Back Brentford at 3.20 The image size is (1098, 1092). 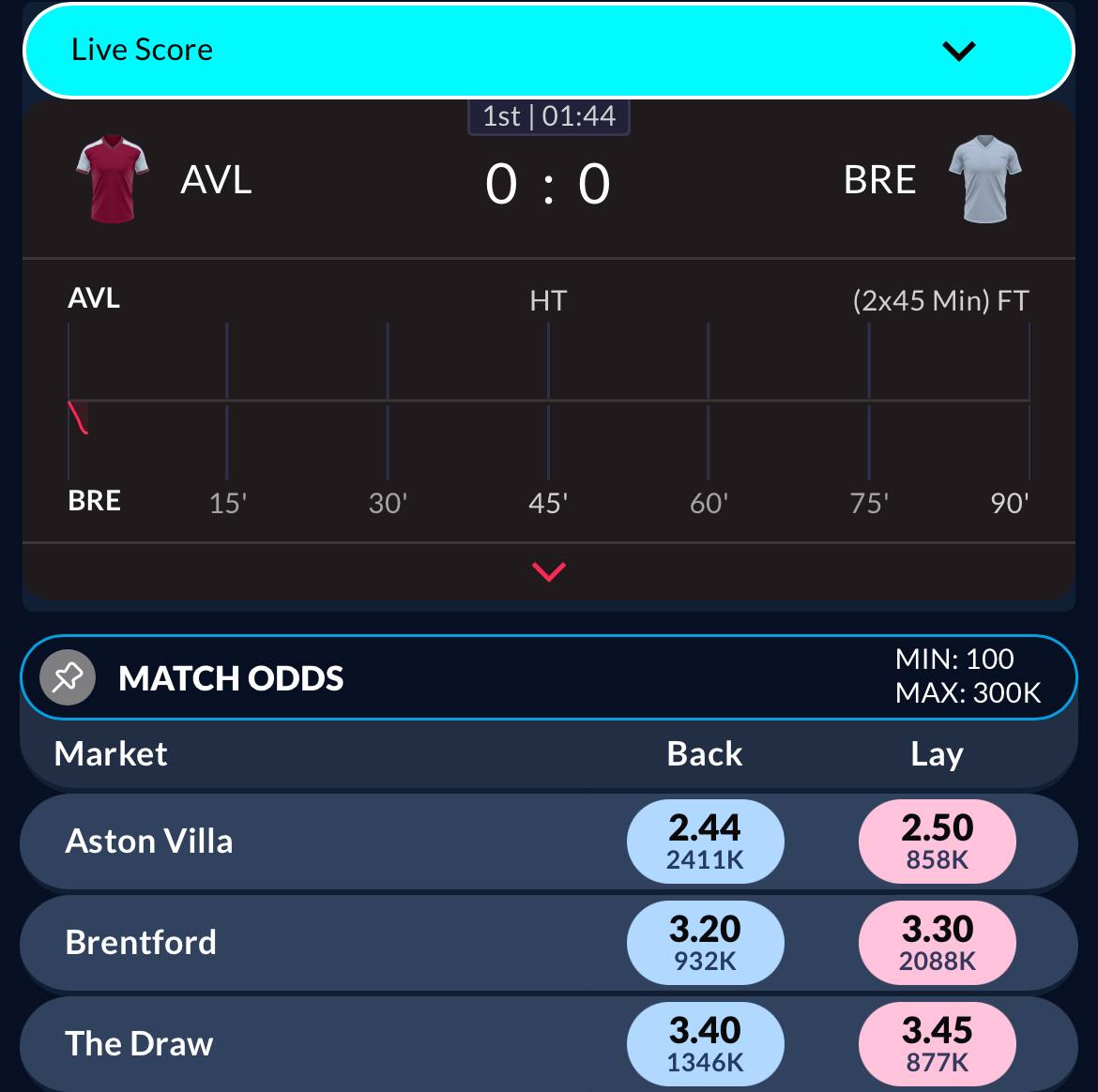point(705,943)
